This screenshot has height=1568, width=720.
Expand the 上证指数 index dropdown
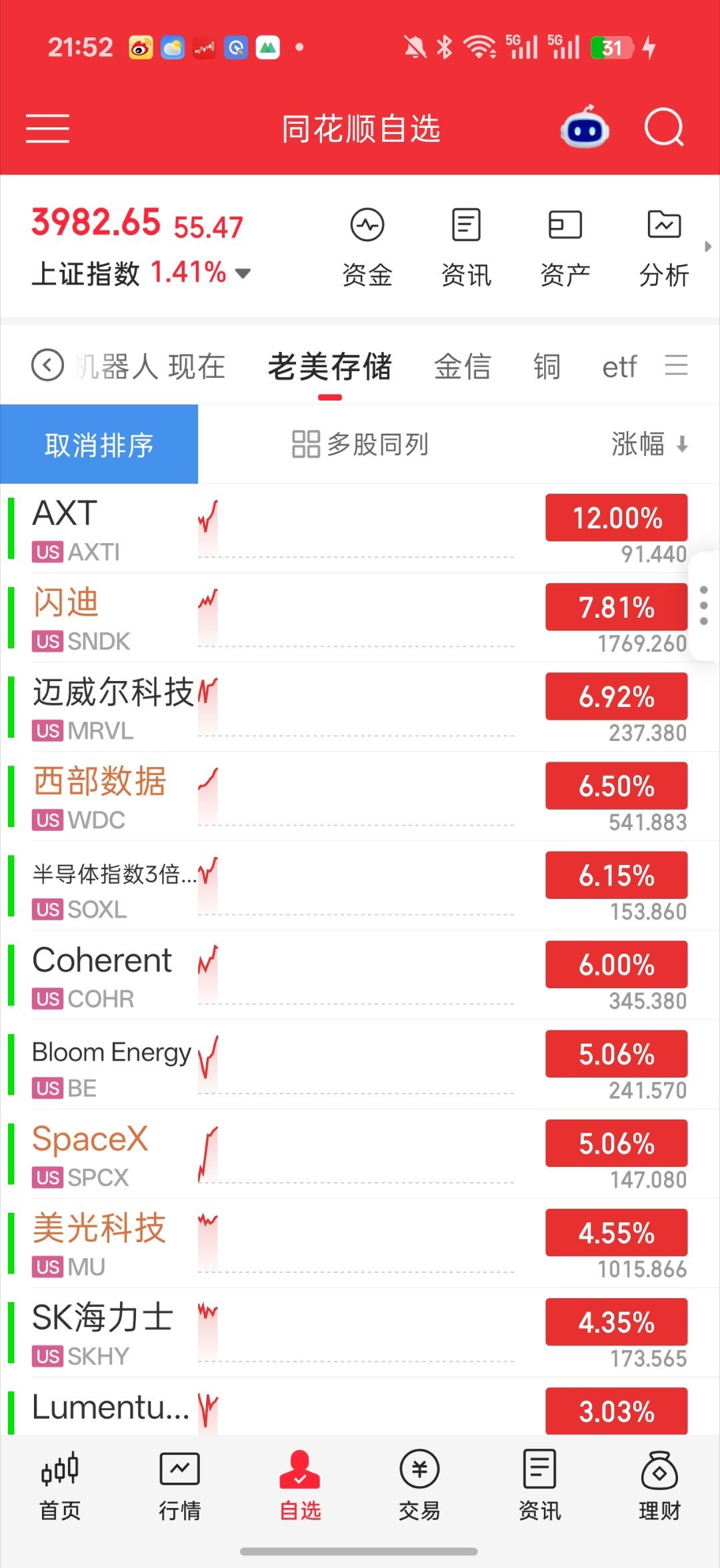coord(243,273)
